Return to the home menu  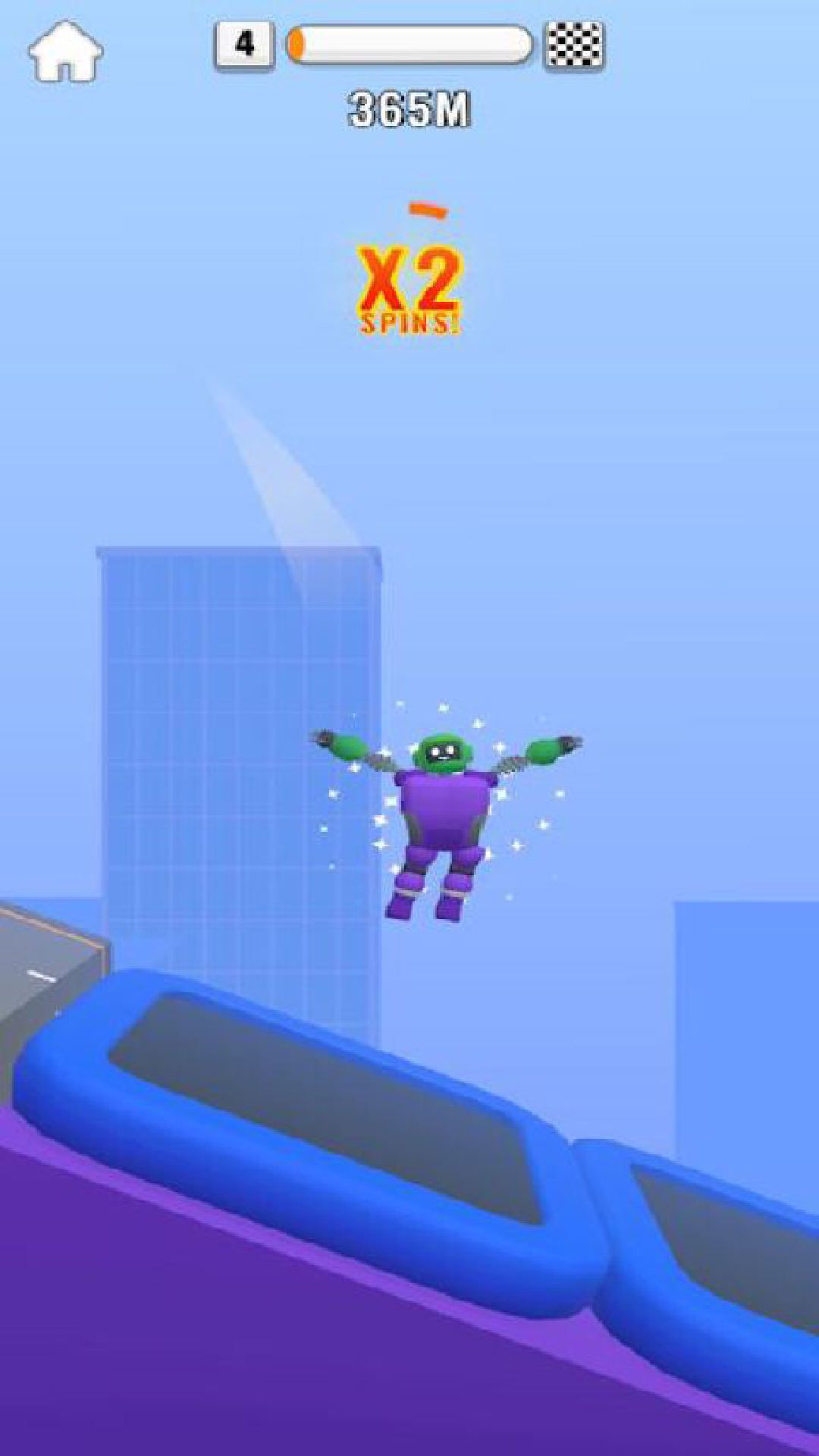coord(66,52)
